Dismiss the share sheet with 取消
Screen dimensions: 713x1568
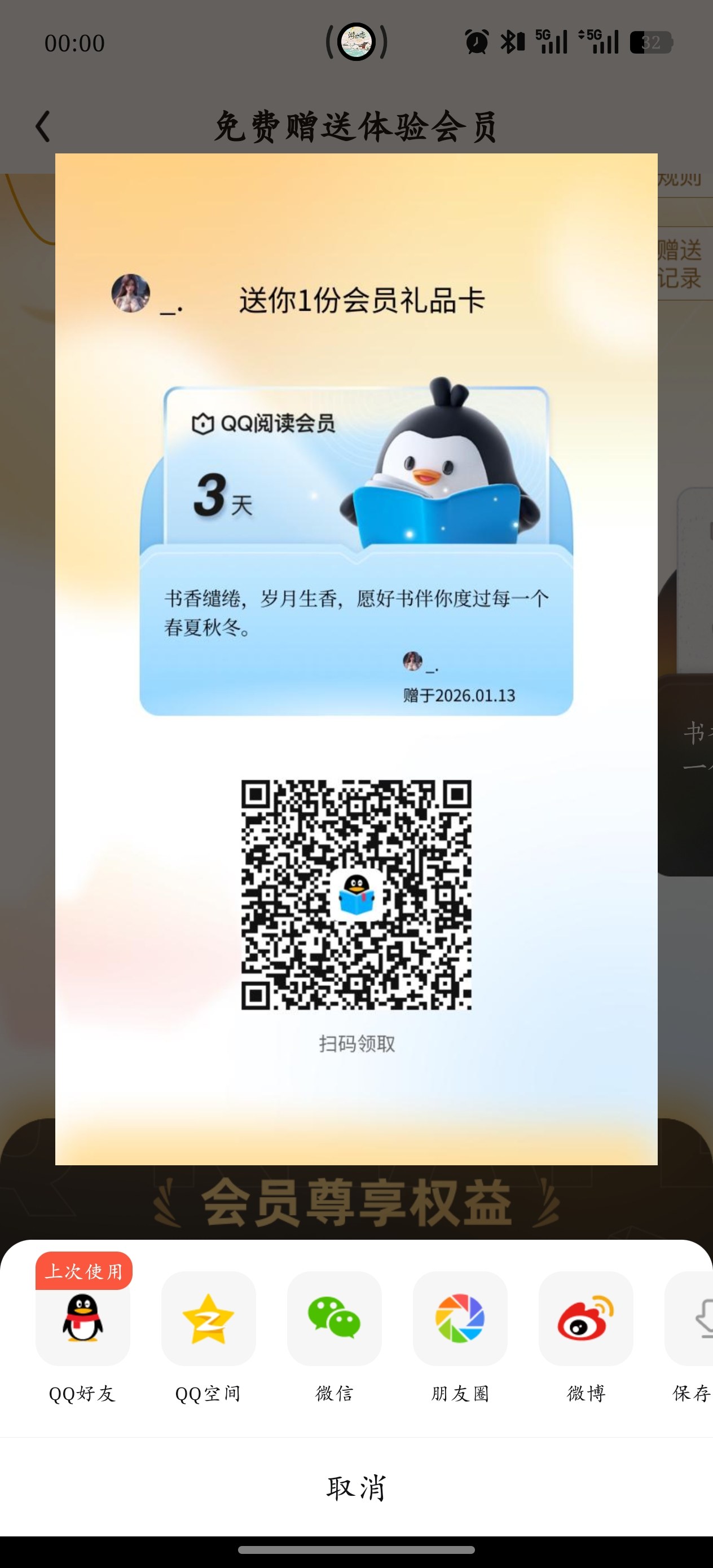click(356, 1488)
